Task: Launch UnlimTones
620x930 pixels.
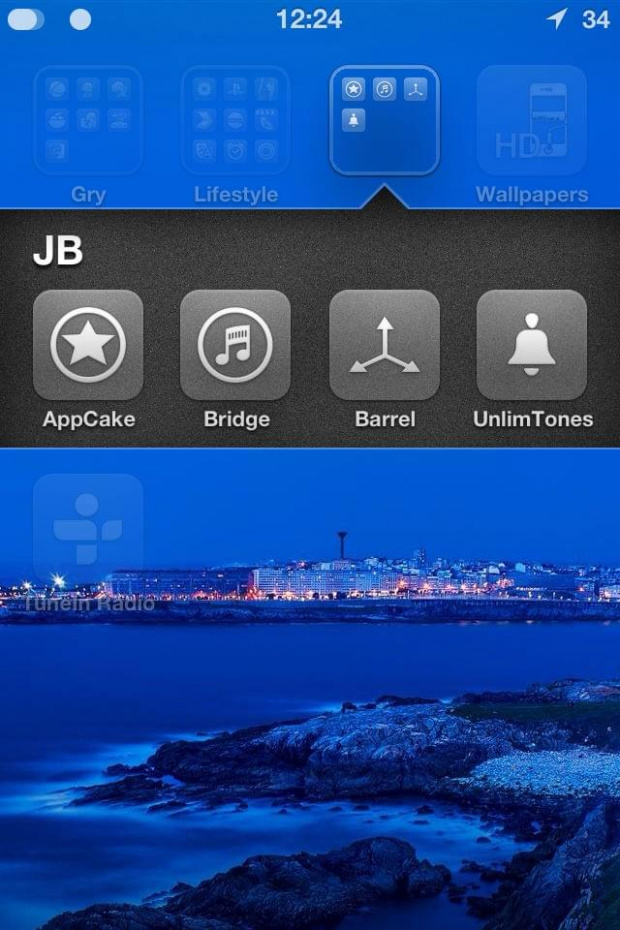Action: tap(532, 345)
